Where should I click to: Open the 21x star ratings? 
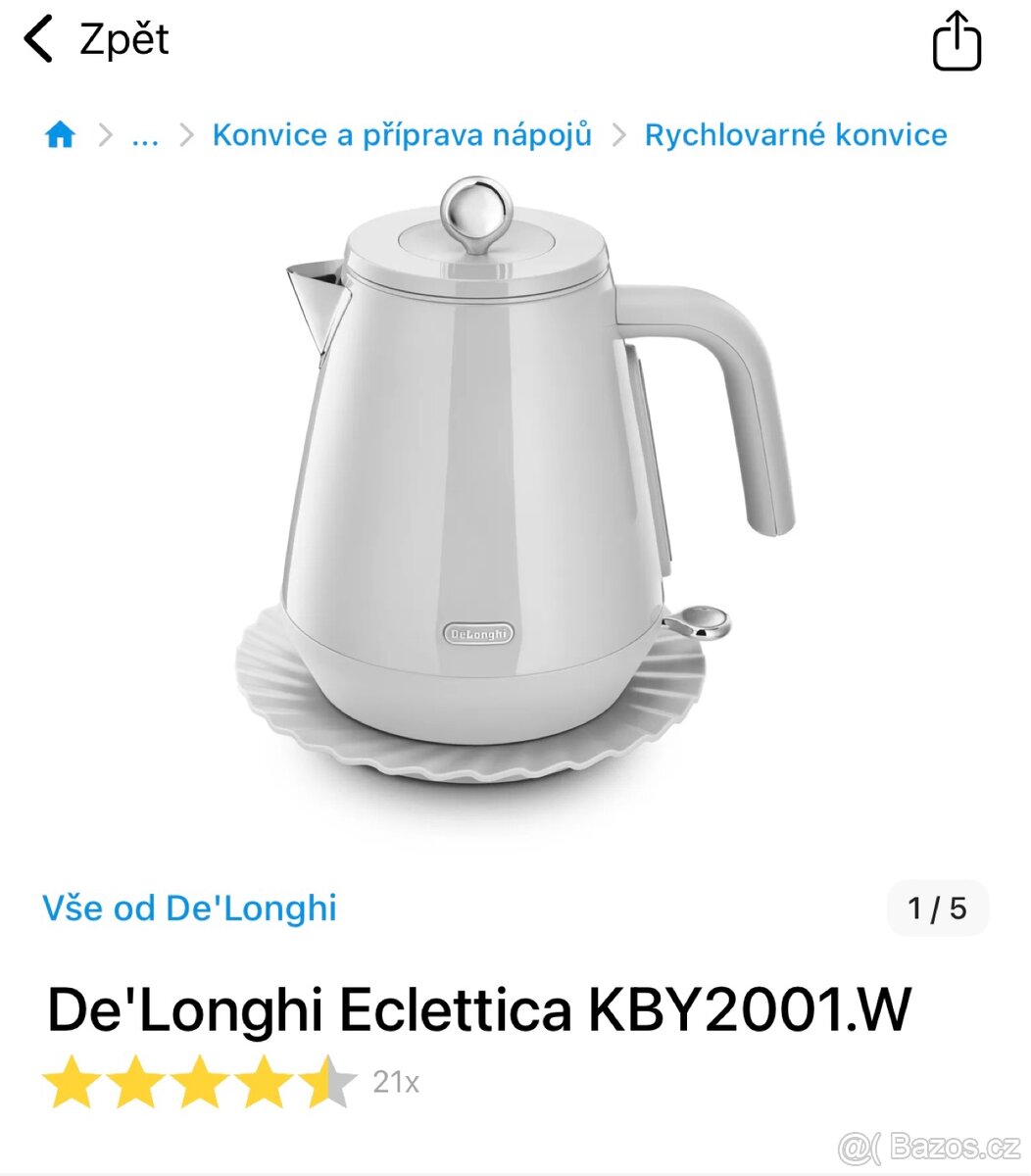230,1082
